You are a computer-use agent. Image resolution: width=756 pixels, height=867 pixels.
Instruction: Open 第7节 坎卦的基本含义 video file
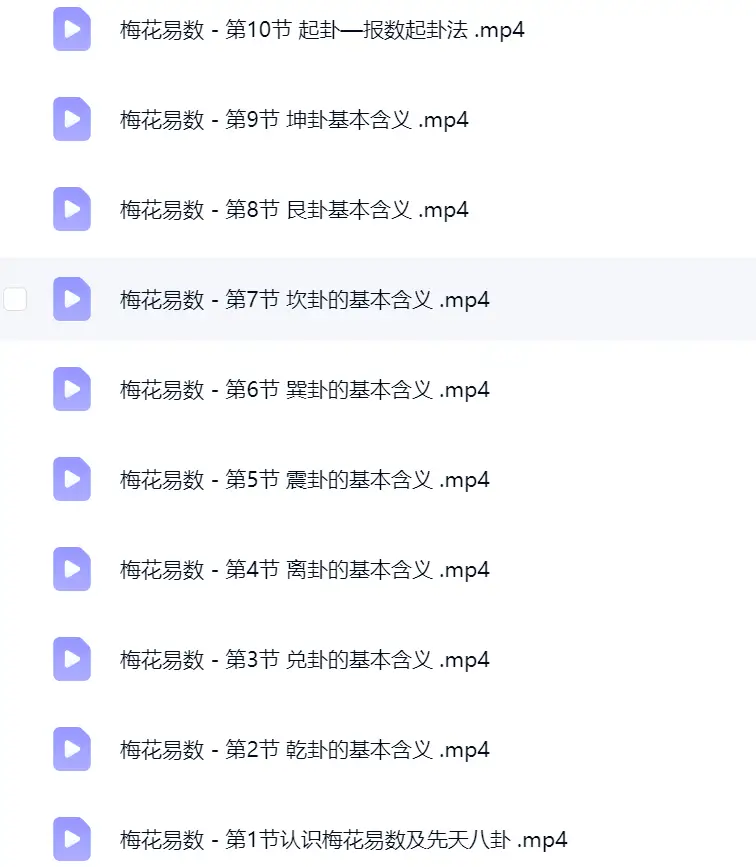pyautogui.click(x=305, y=300)
